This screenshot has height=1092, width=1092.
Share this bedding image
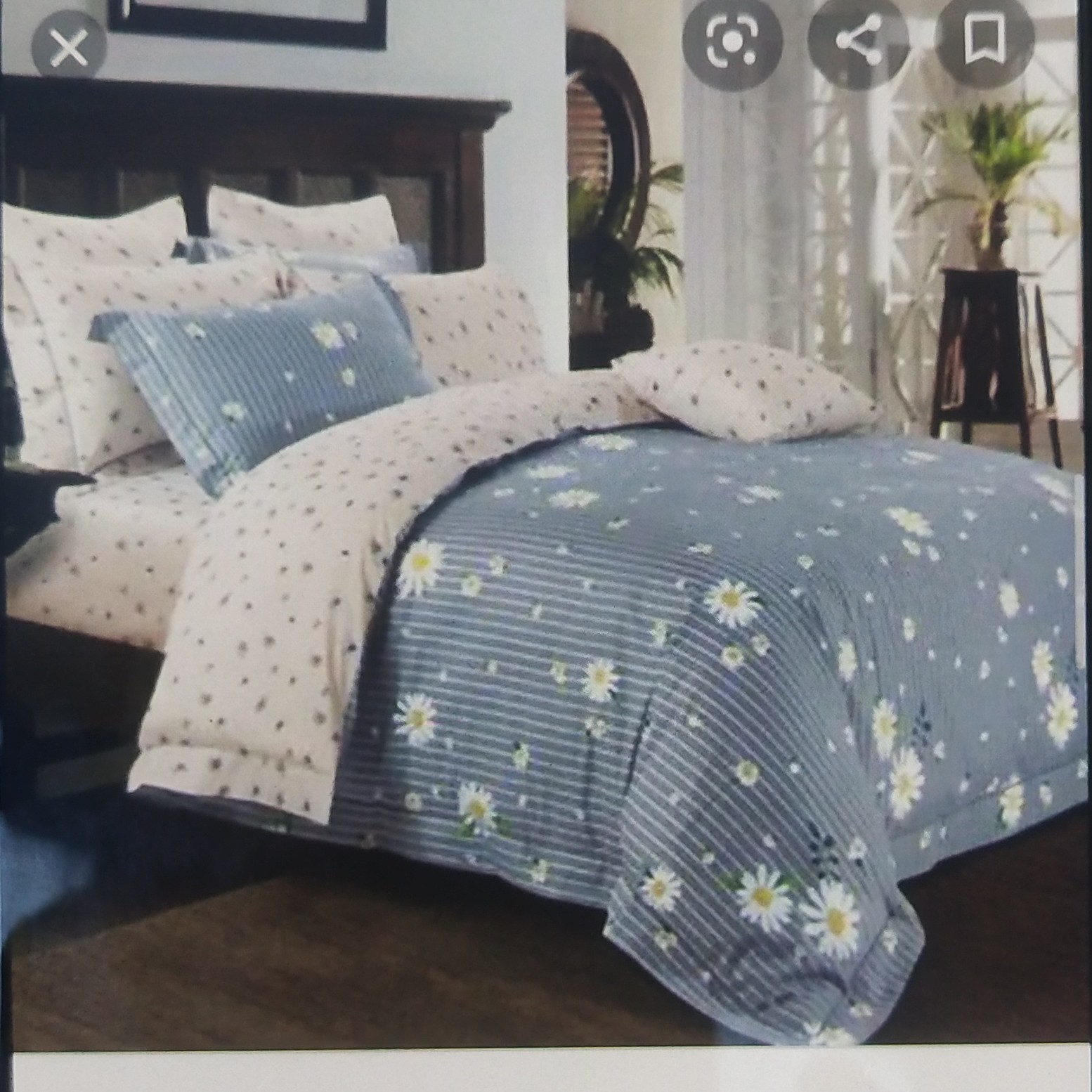[x=857, y=41]
